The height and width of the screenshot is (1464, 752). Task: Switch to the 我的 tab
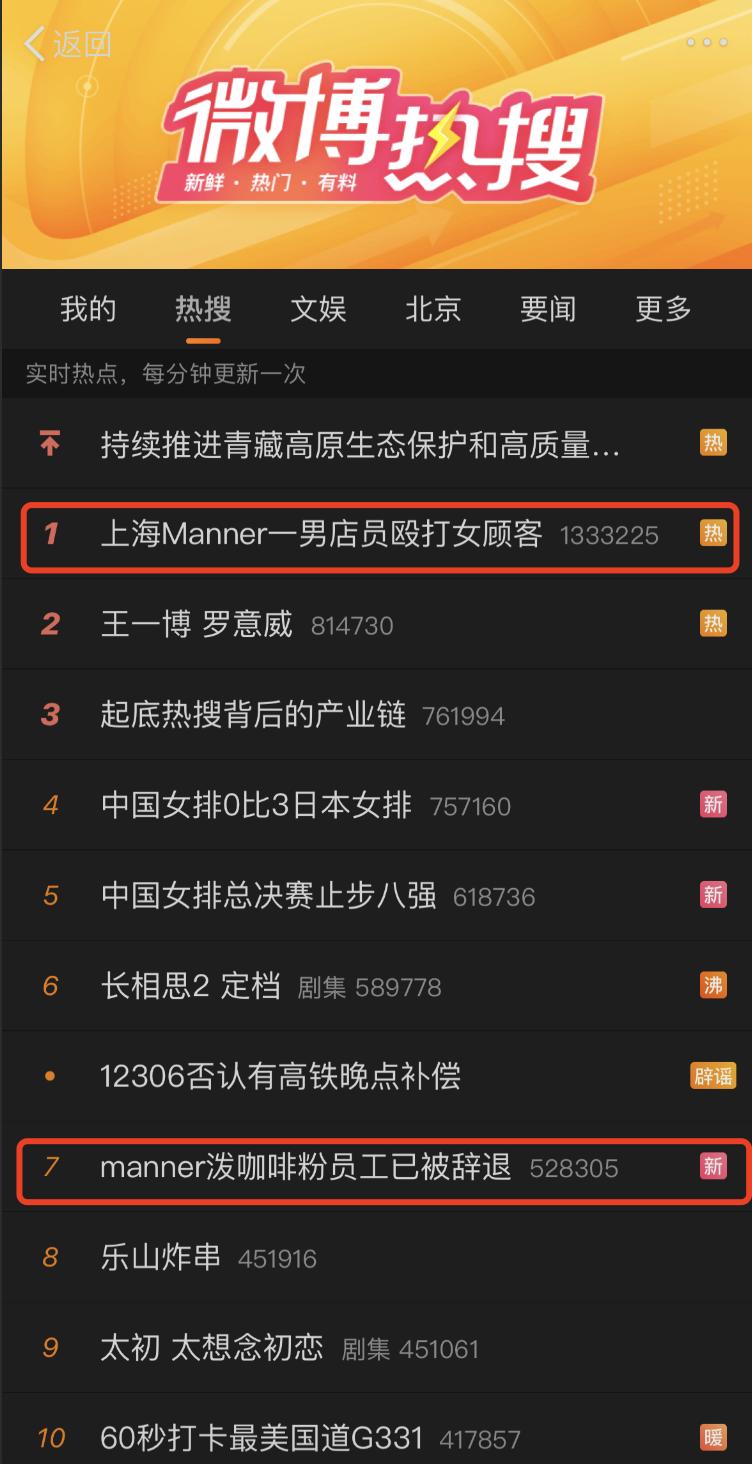tap(88, 309)
